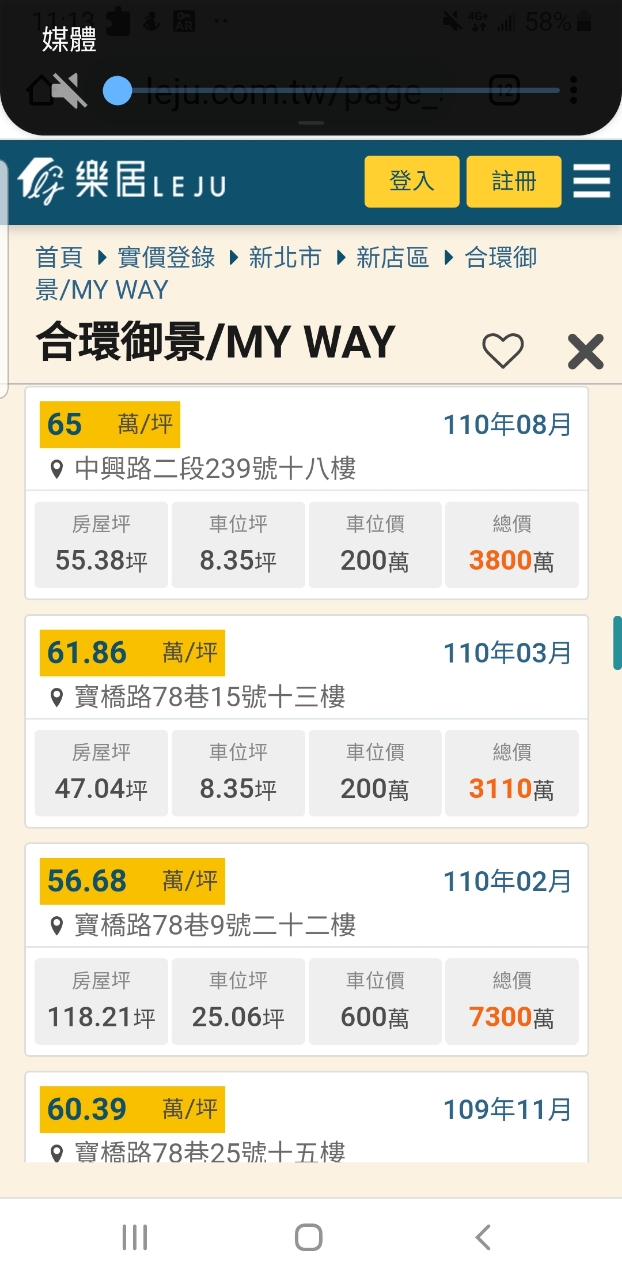
Task: Open the 寶橋路78巷25號十五樓 listing
Action: pos(210,1152)
